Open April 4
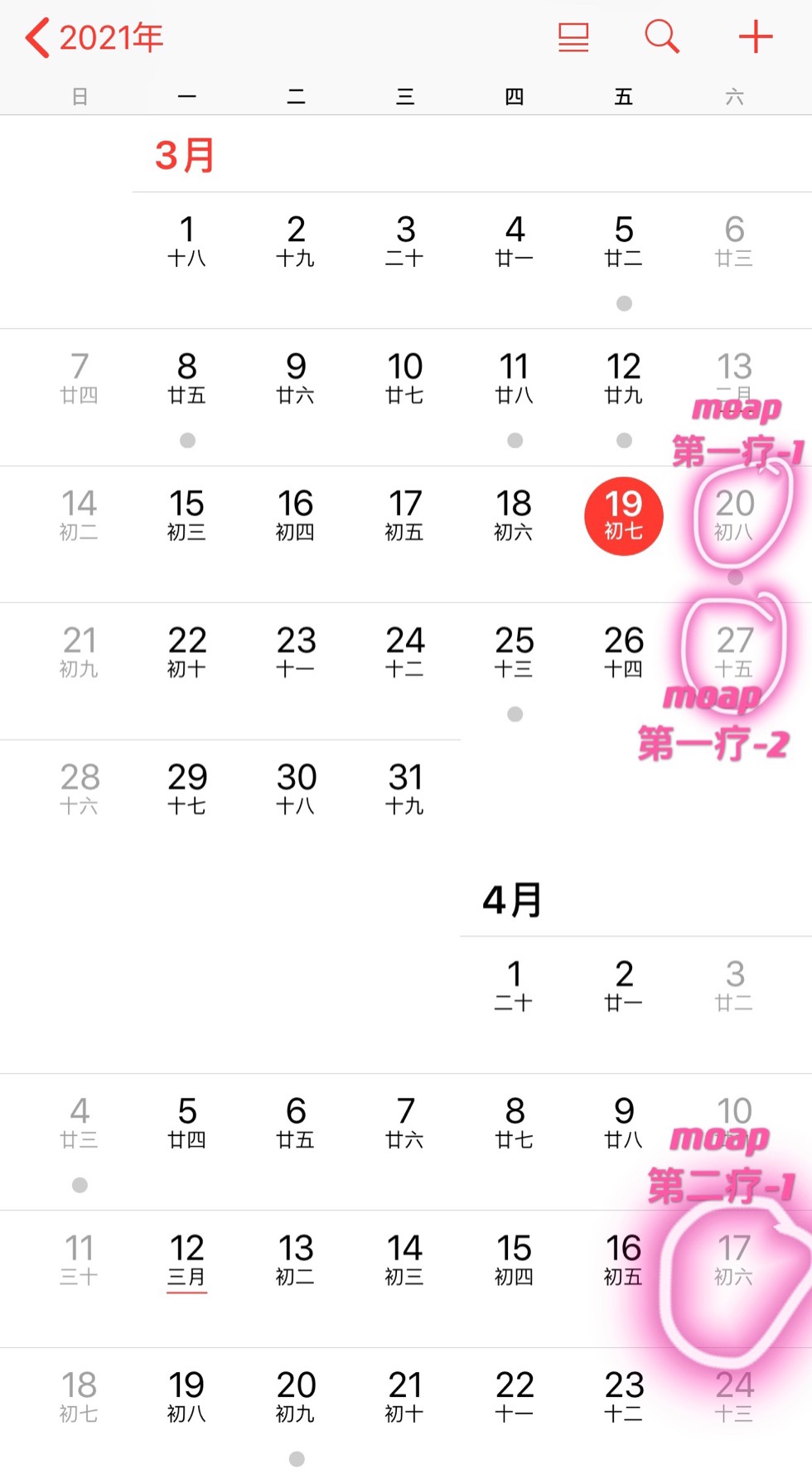This screenshot has height=1479, width=812. click(80, 1123)
